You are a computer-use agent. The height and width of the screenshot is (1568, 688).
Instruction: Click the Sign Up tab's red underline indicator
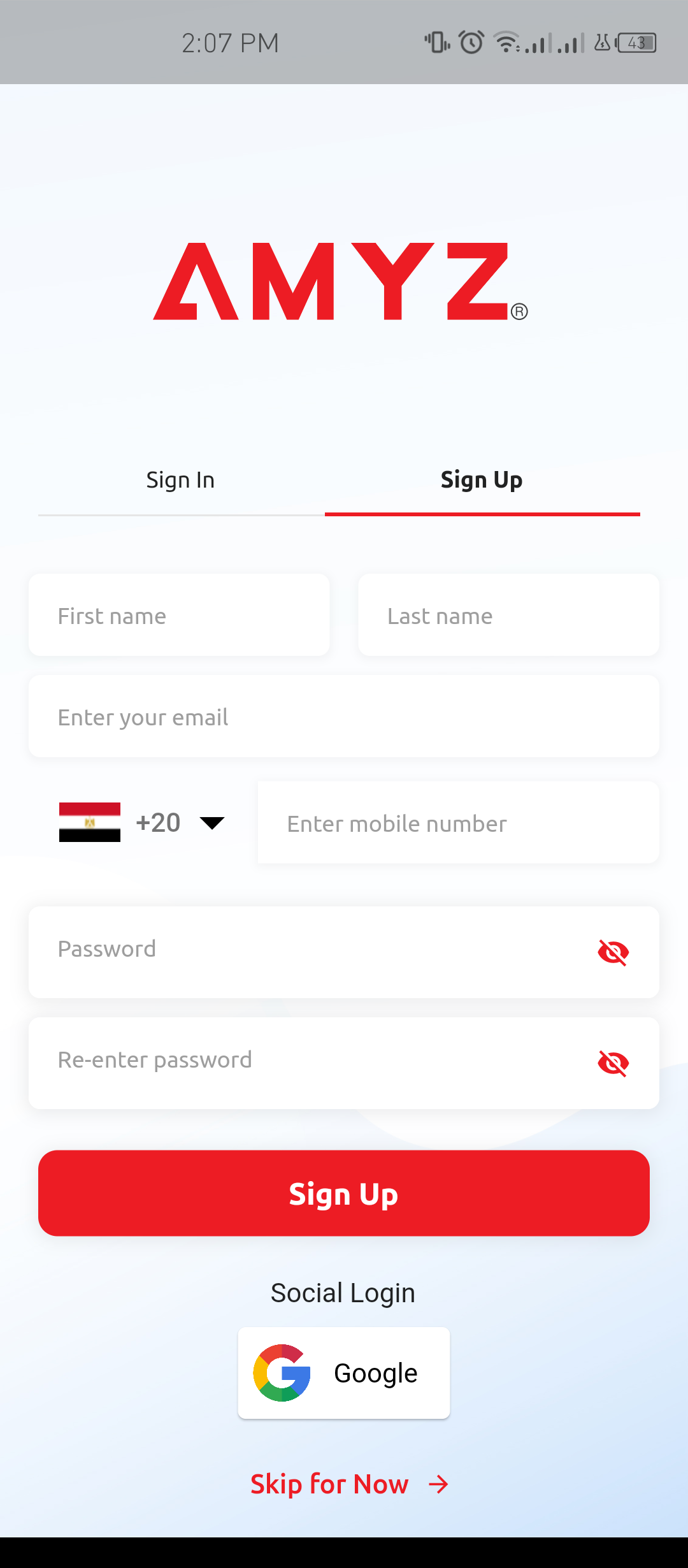pos(482,514)
